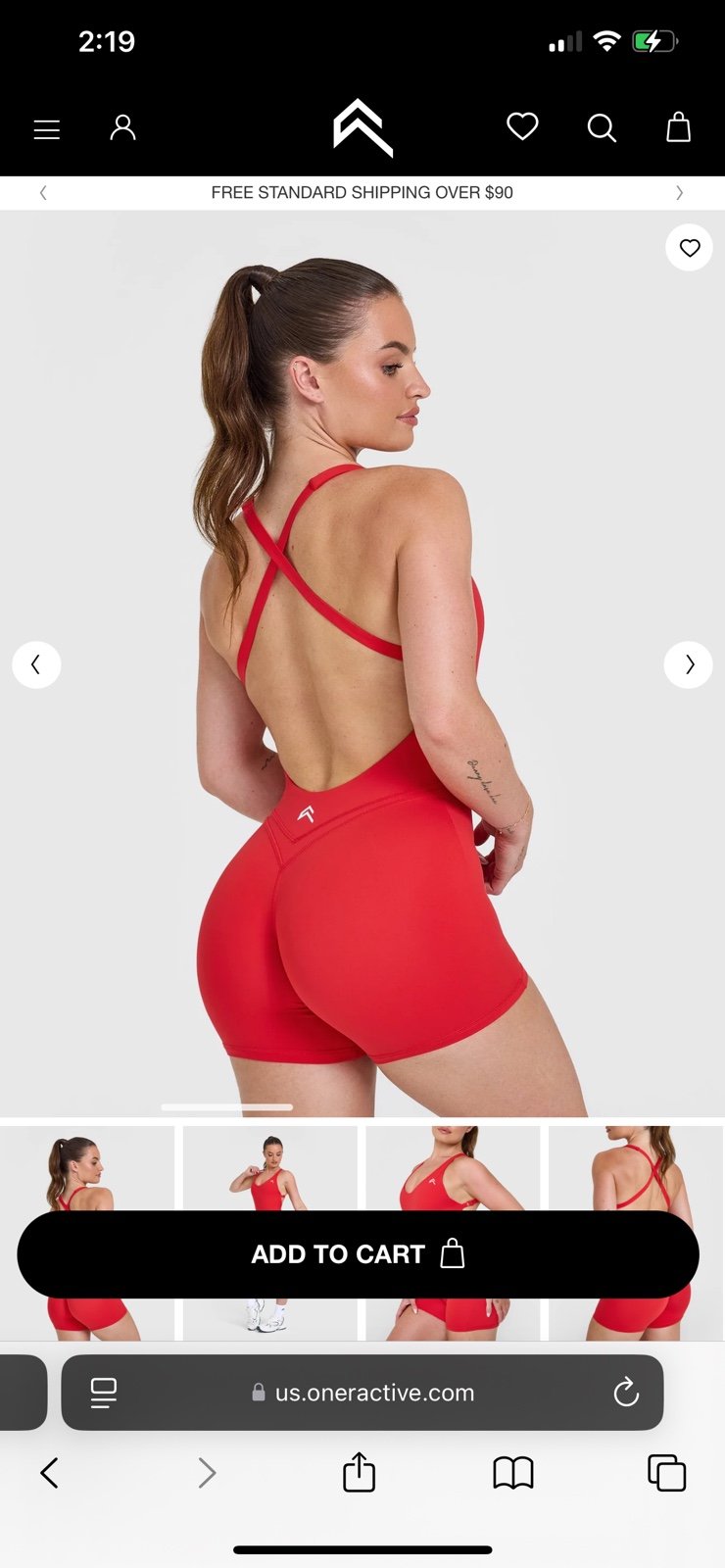Open site search
The height and width of the screenshot is (1568, 725).
tap(602, 128)
